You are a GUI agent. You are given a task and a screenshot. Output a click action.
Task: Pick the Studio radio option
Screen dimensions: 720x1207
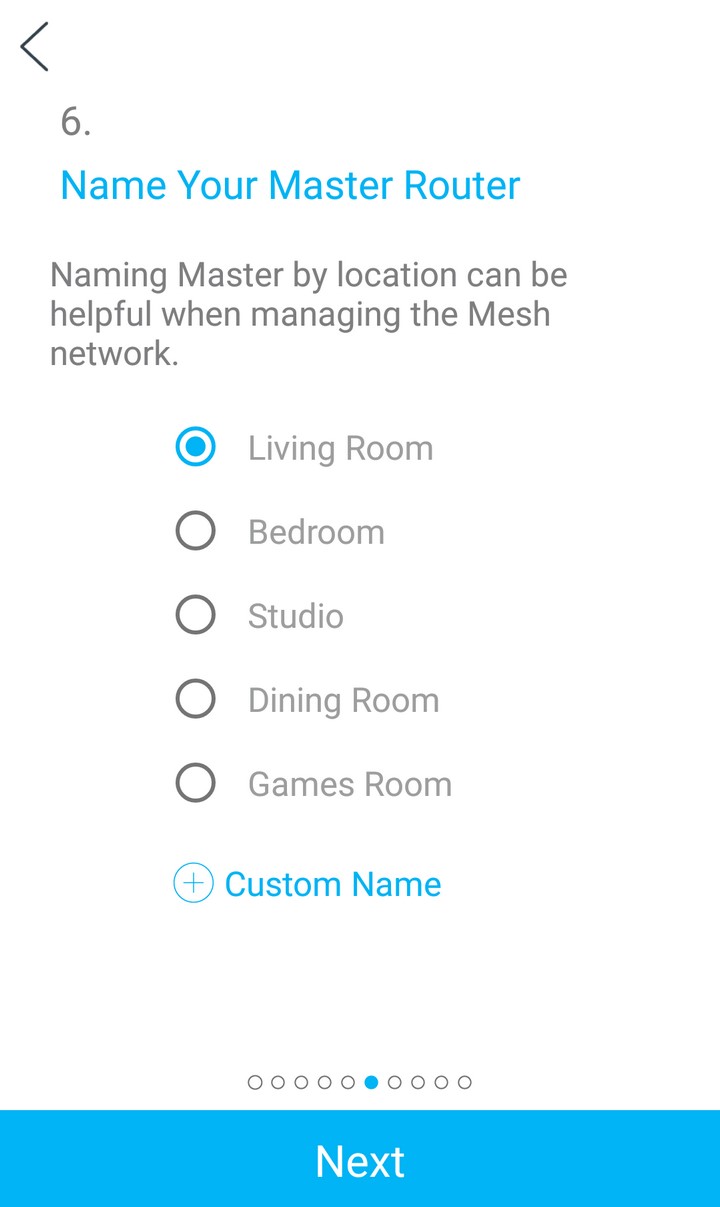tap(259, 615)
